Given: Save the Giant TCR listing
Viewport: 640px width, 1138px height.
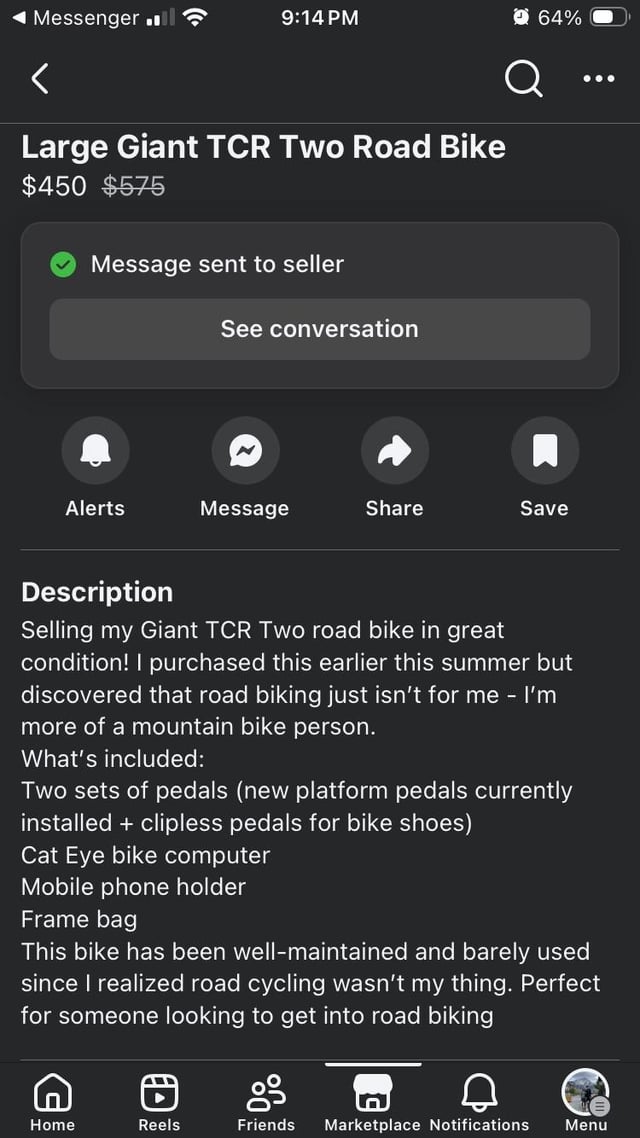Looking at the screenshot, I should [x=544, y=453].
